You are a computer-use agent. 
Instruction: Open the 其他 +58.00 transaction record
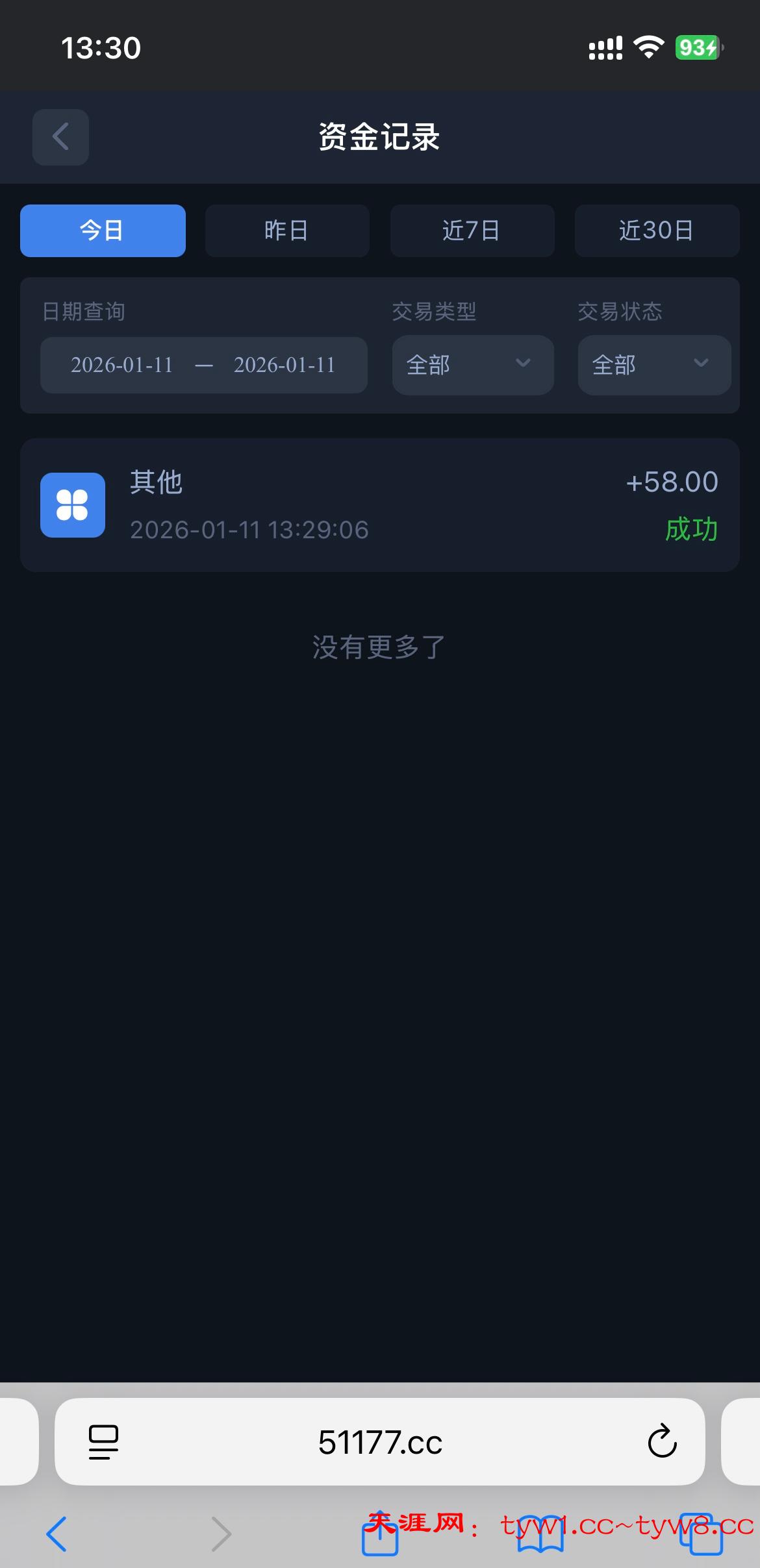(x=379, y=505)
